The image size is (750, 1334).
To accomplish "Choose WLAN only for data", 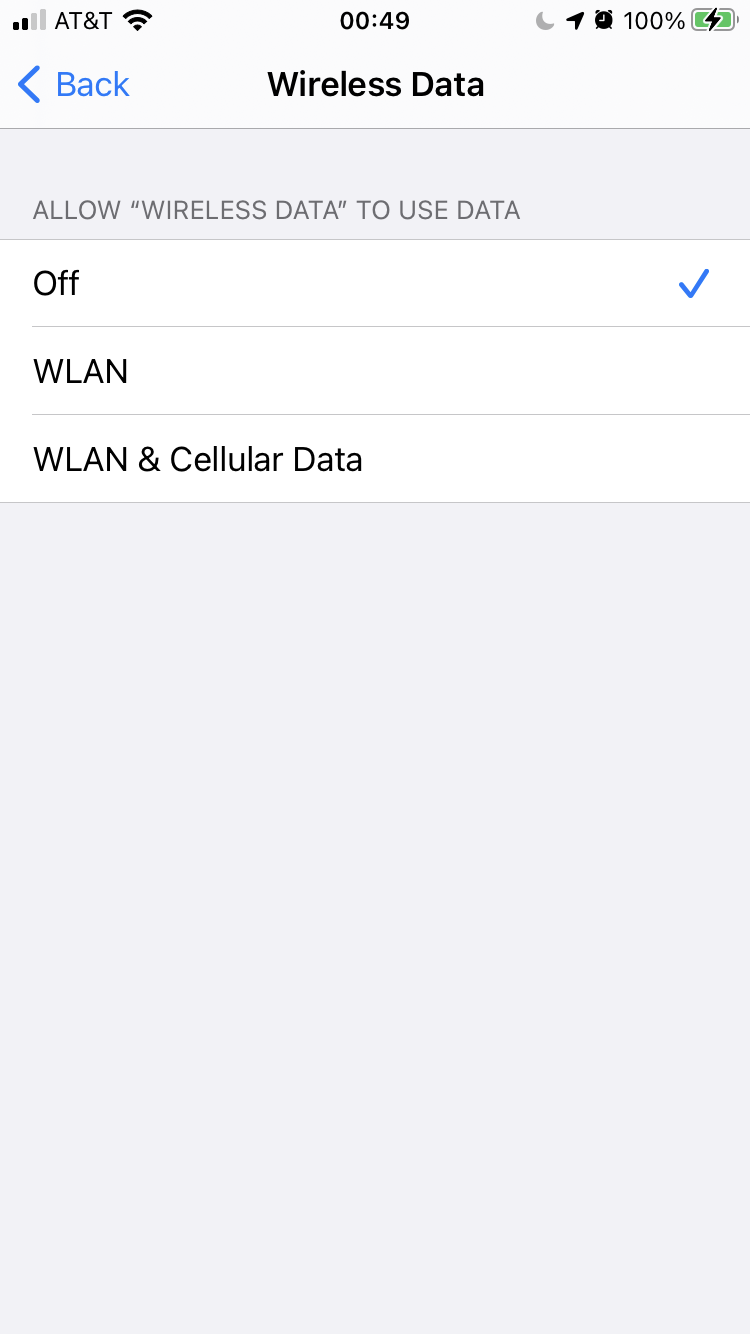I will point(375,371).
